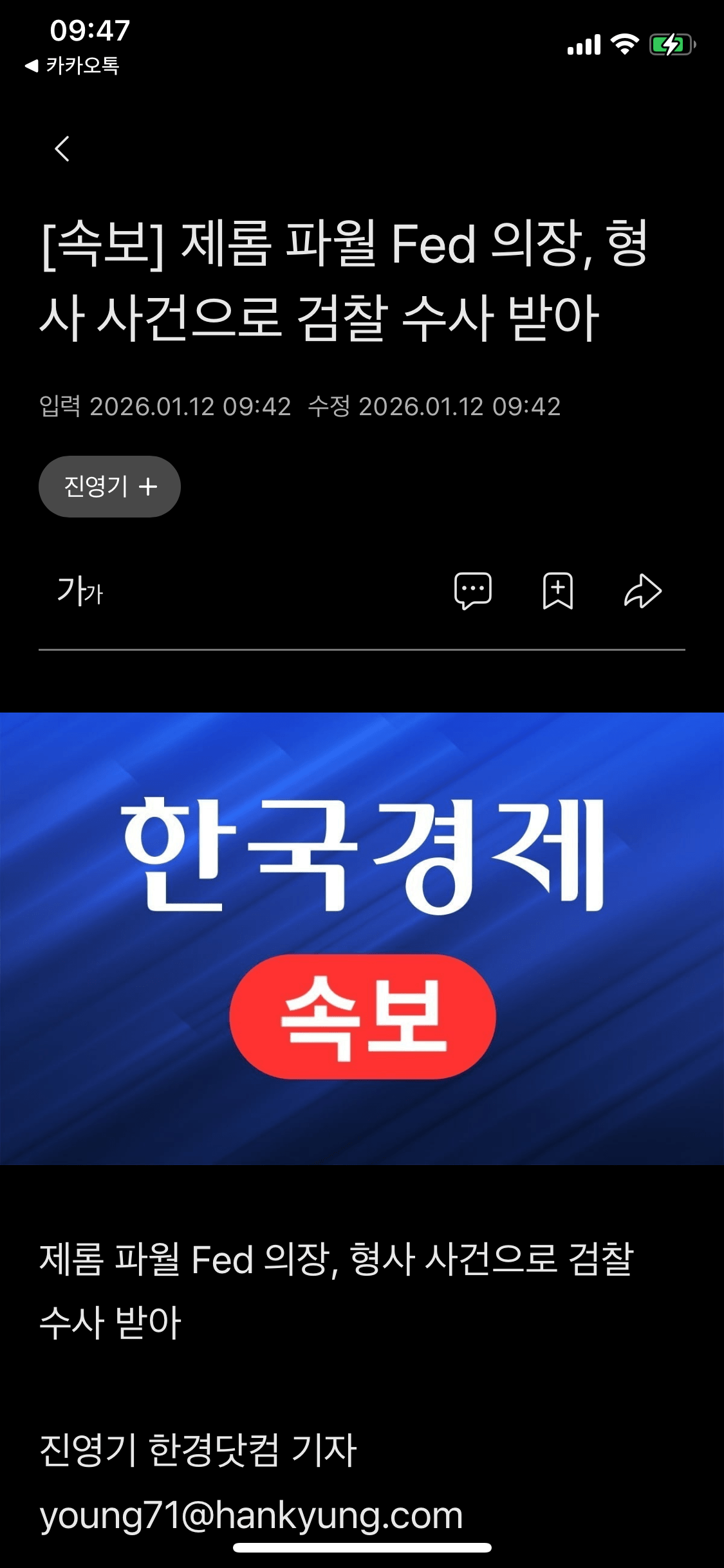
Task: Share this article
Action: pos(642,591)
